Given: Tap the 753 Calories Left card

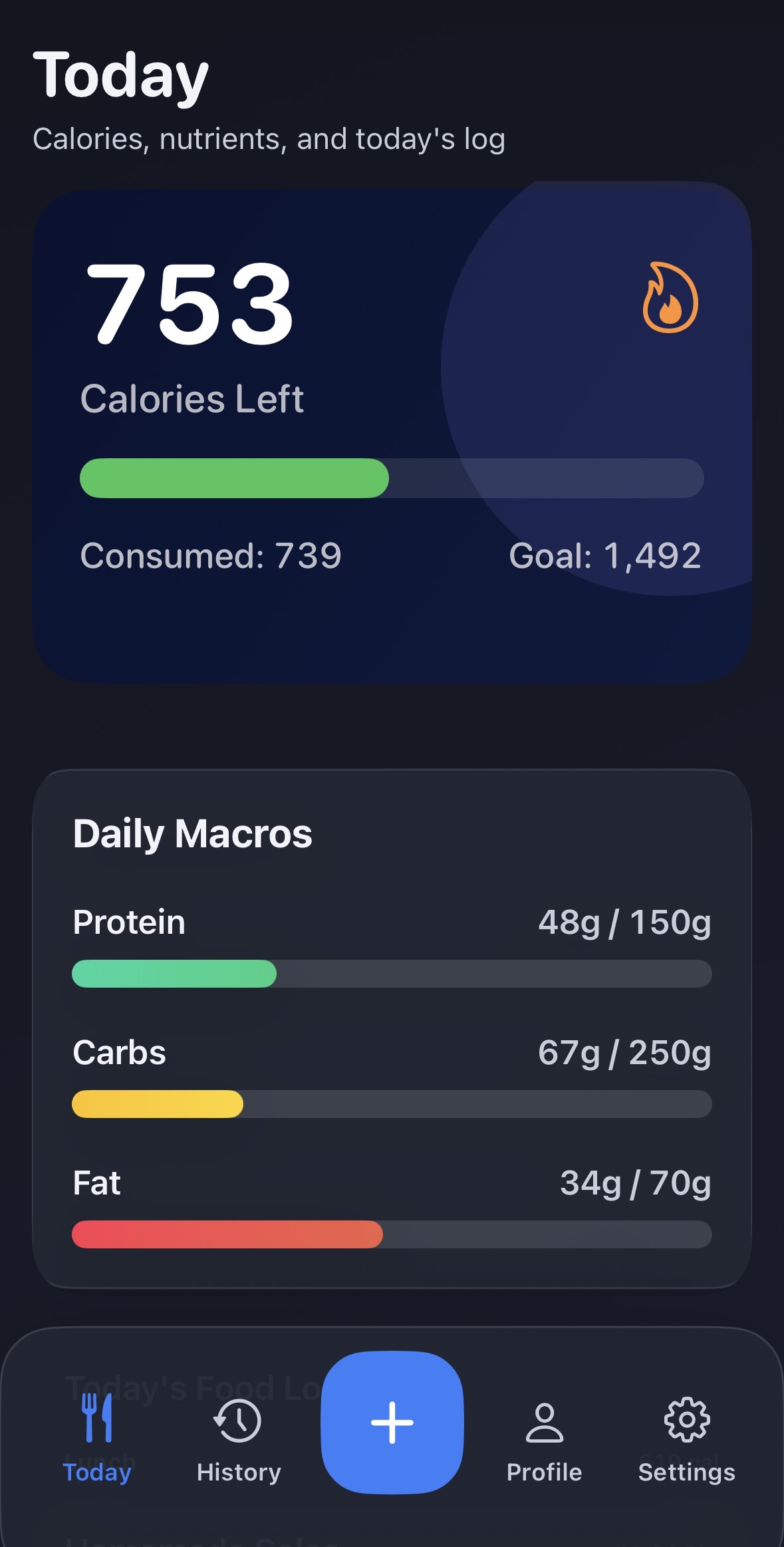Looking at the screenshot, I should (391, 432).
